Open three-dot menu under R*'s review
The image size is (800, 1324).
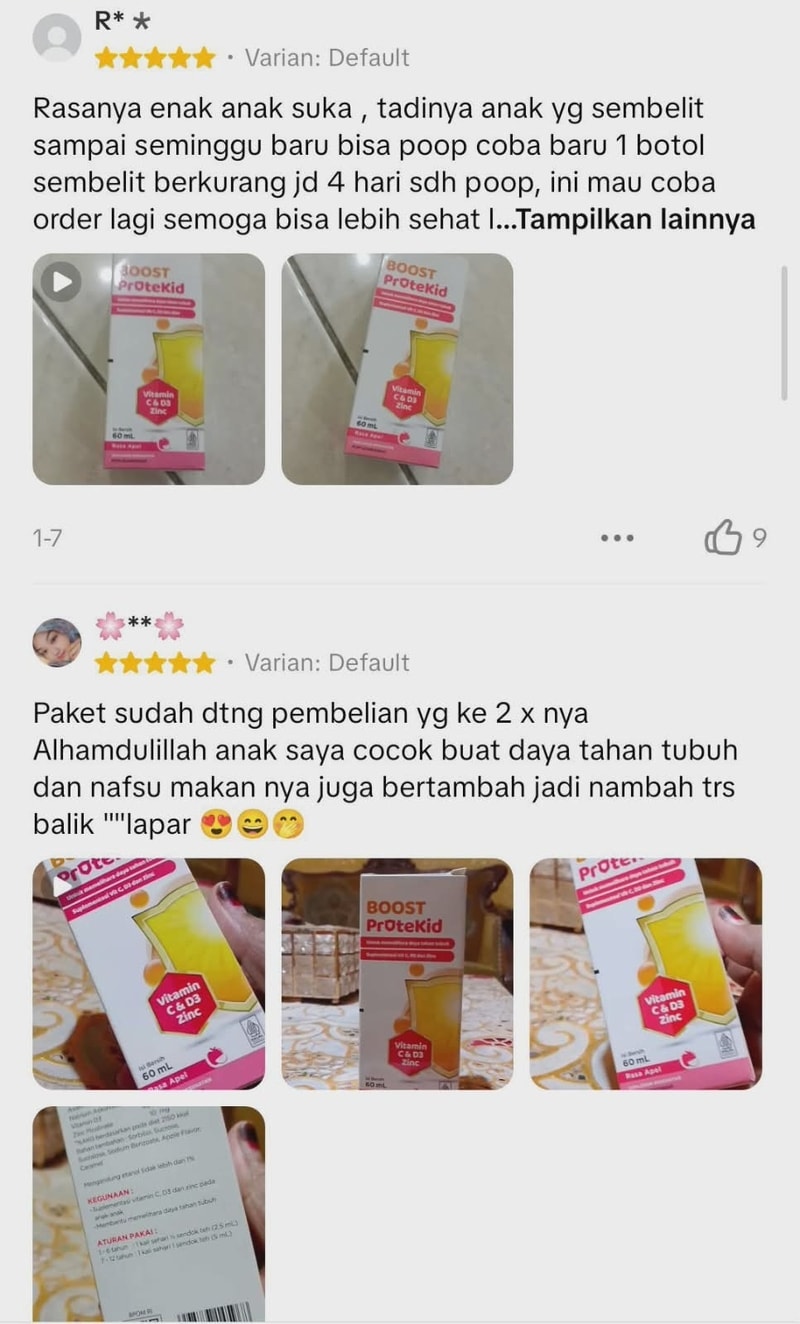pos(617,538)
